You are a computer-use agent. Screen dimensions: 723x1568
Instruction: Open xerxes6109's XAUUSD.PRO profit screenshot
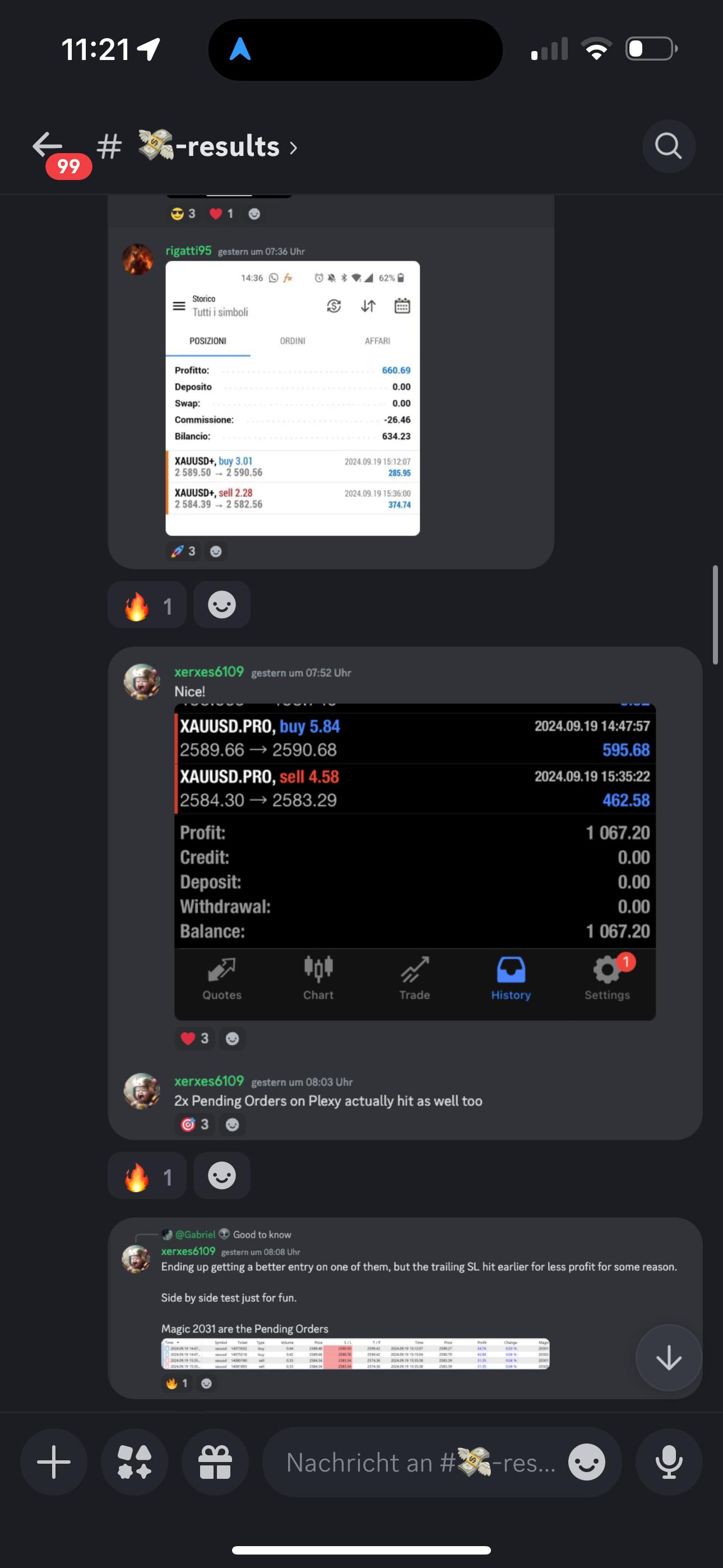click(414, 861)
